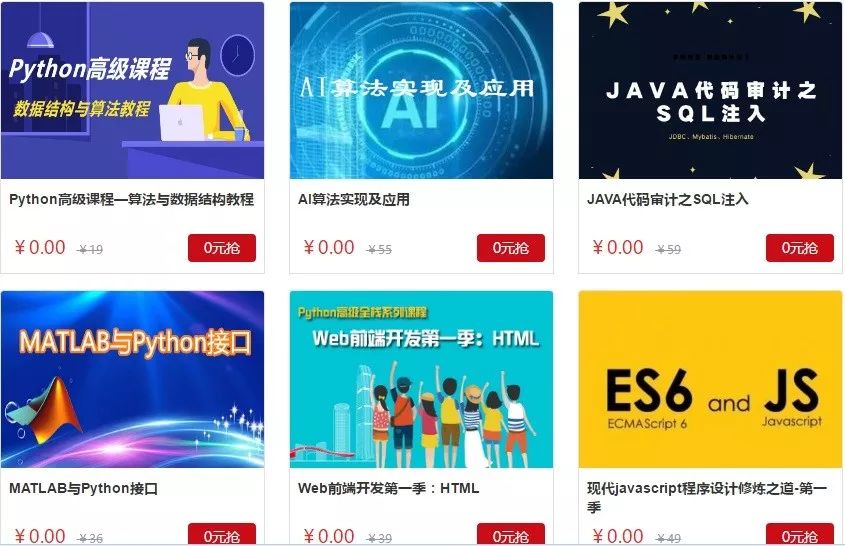This screenshot has height=546, width=845.
Task: Get Web前端开发第一季:HTML with 0元抢
Action: [x=510, y=535]
